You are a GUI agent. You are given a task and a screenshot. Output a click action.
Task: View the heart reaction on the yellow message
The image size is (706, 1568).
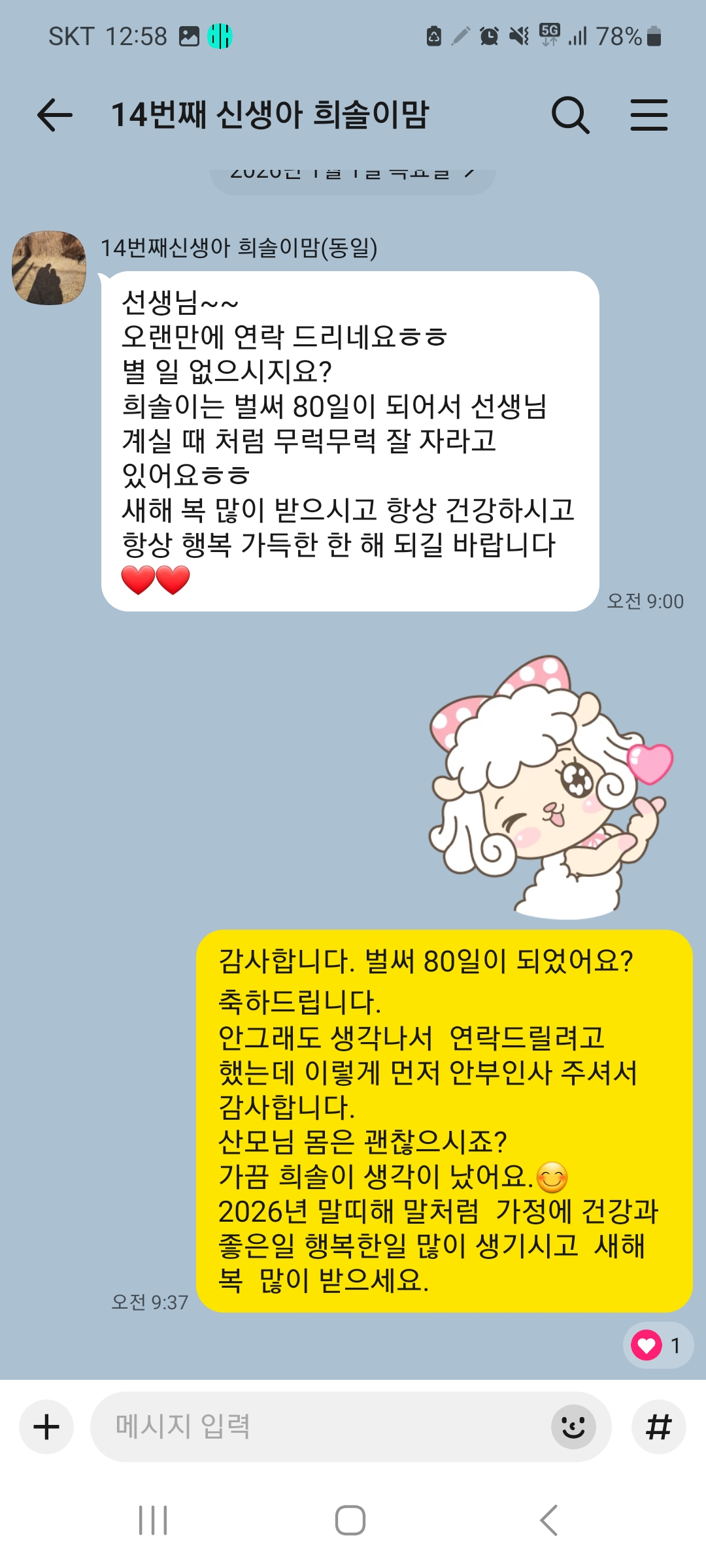tap(657, 1345)
